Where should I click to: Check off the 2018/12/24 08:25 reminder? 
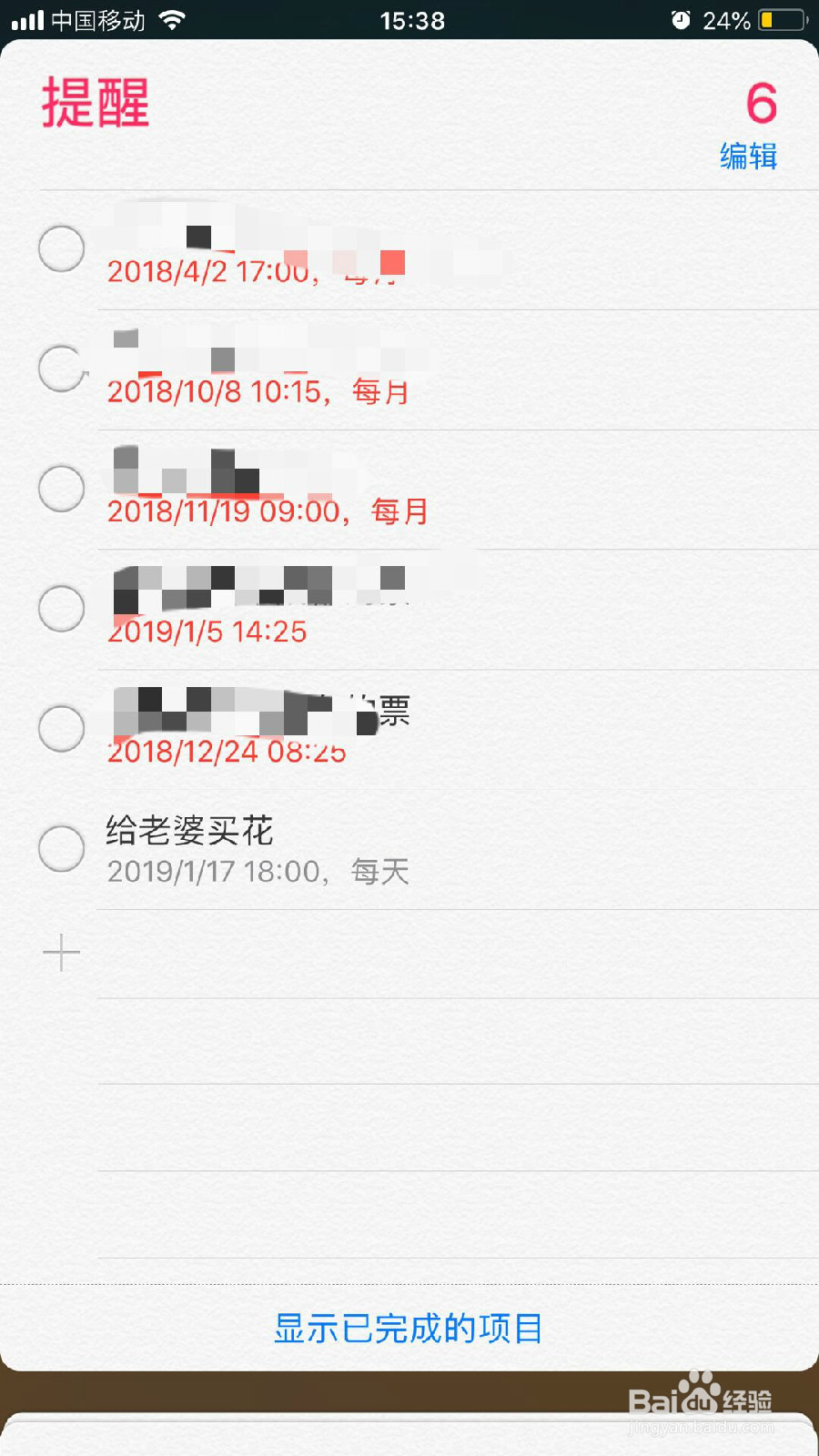[x=60, y=728]
